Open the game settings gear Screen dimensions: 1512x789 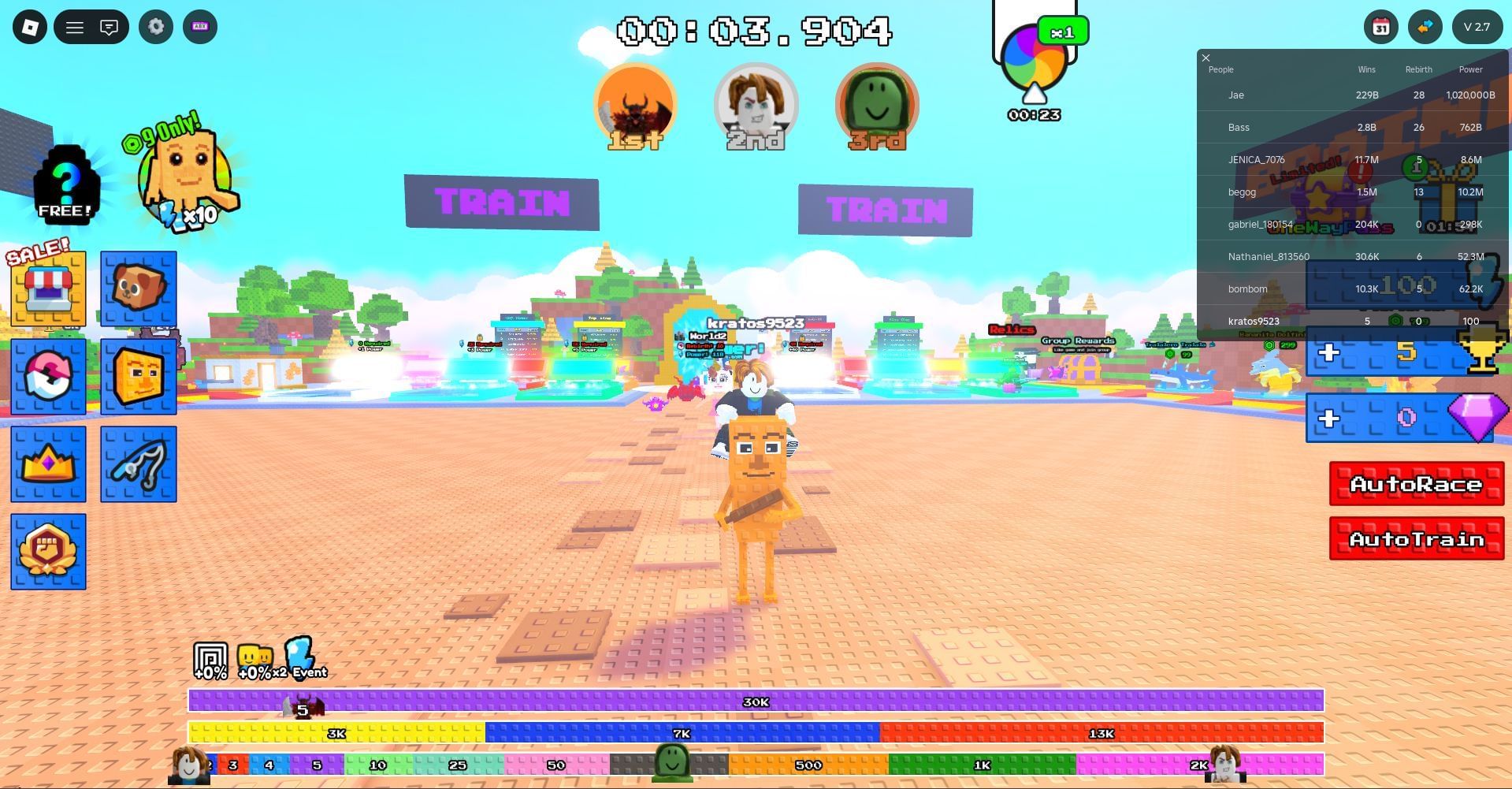156,28
